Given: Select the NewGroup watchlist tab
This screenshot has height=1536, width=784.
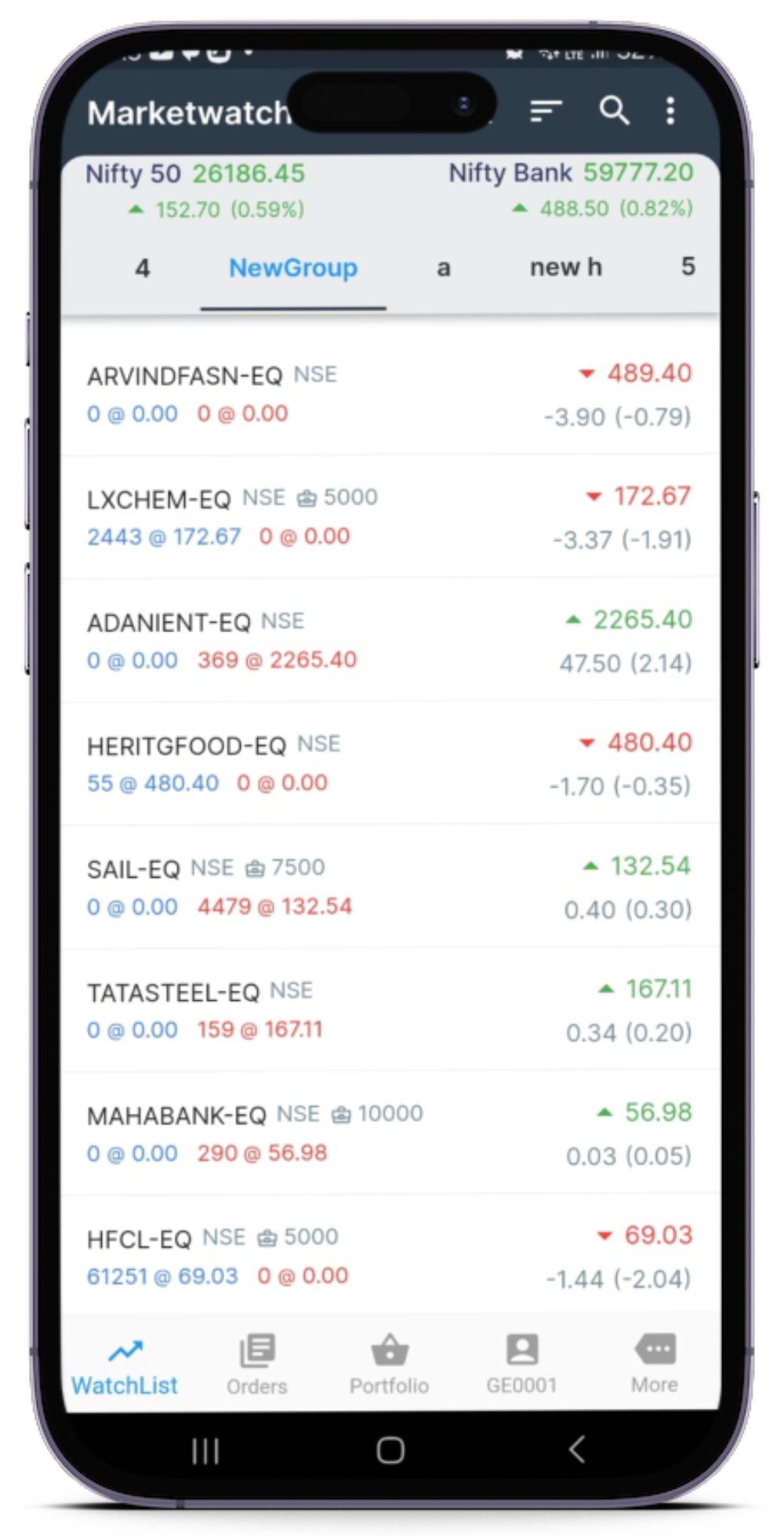Looking at the screenshot, I should [293, 268].
